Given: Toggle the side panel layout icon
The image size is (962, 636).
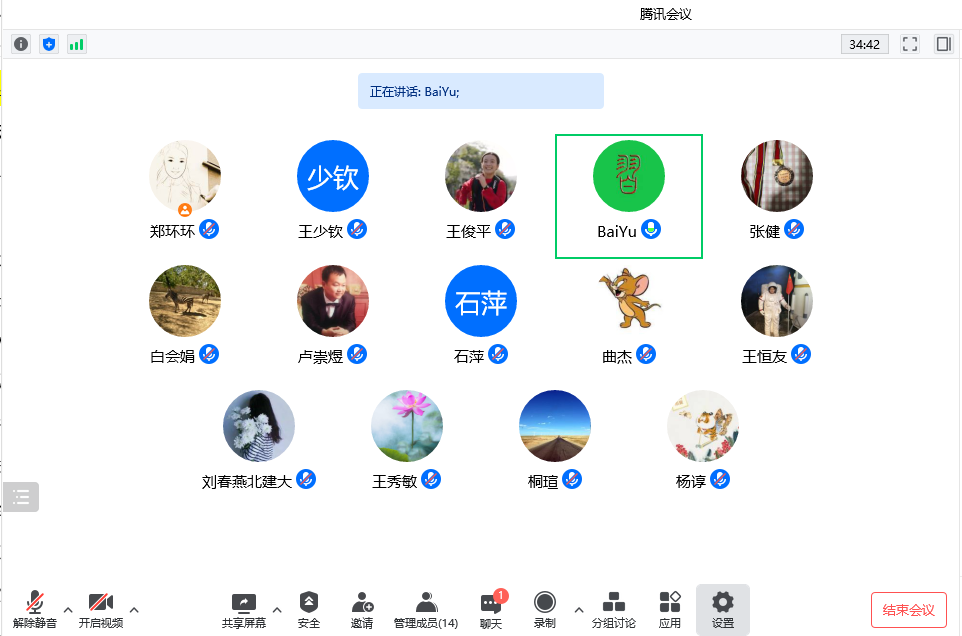Looking at the screenshot, I should (x=943, y=44).
